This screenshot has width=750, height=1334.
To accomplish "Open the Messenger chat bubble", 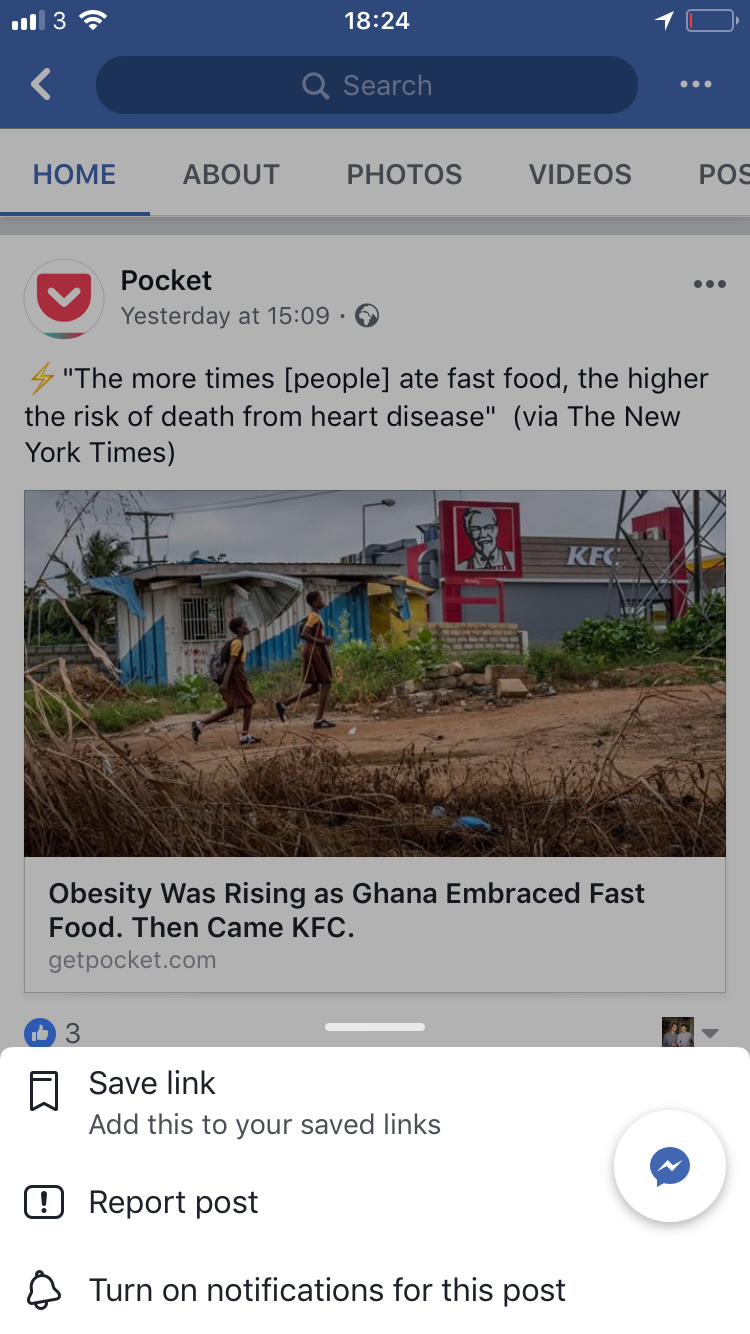I will pyautogui.click(x=669, y=1166).
